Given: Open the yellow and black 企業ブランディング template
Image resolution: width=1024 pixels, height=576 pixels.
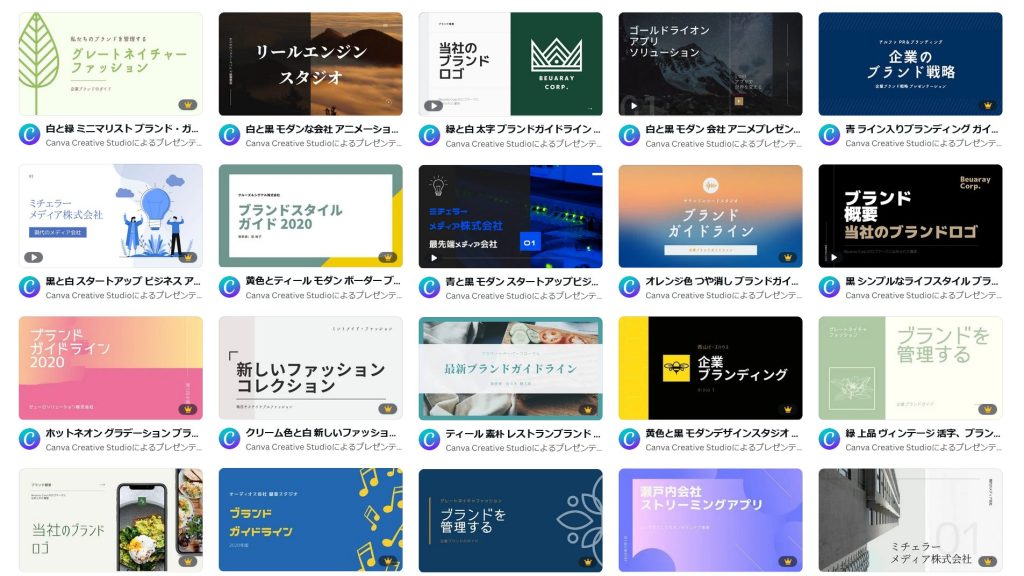Looking at the screenshot, I should pyautogui.click(x=710, y=368).
